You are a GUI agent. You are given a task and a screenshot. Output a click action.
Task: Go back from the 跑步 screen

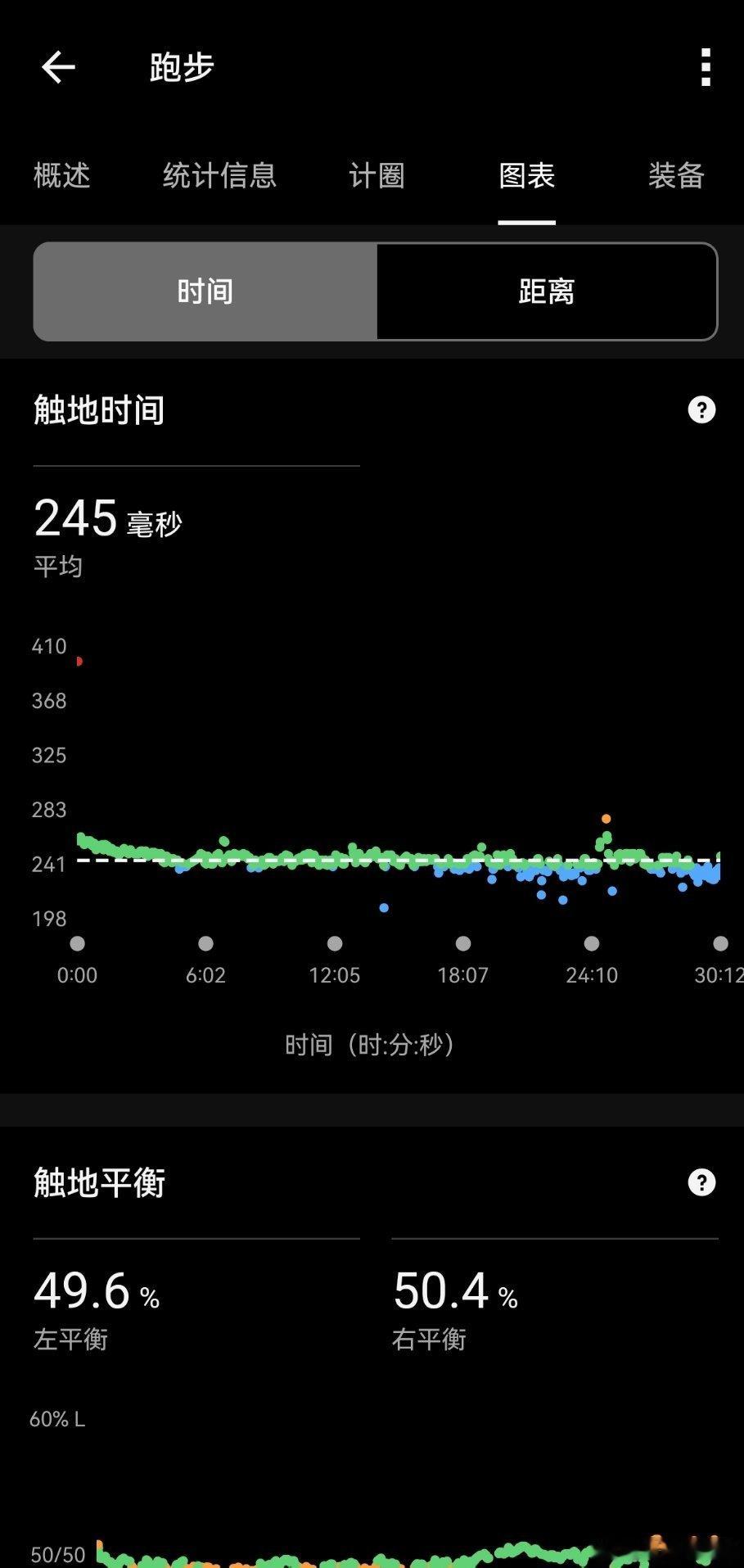pyautogui.click(x=58, y=67)
